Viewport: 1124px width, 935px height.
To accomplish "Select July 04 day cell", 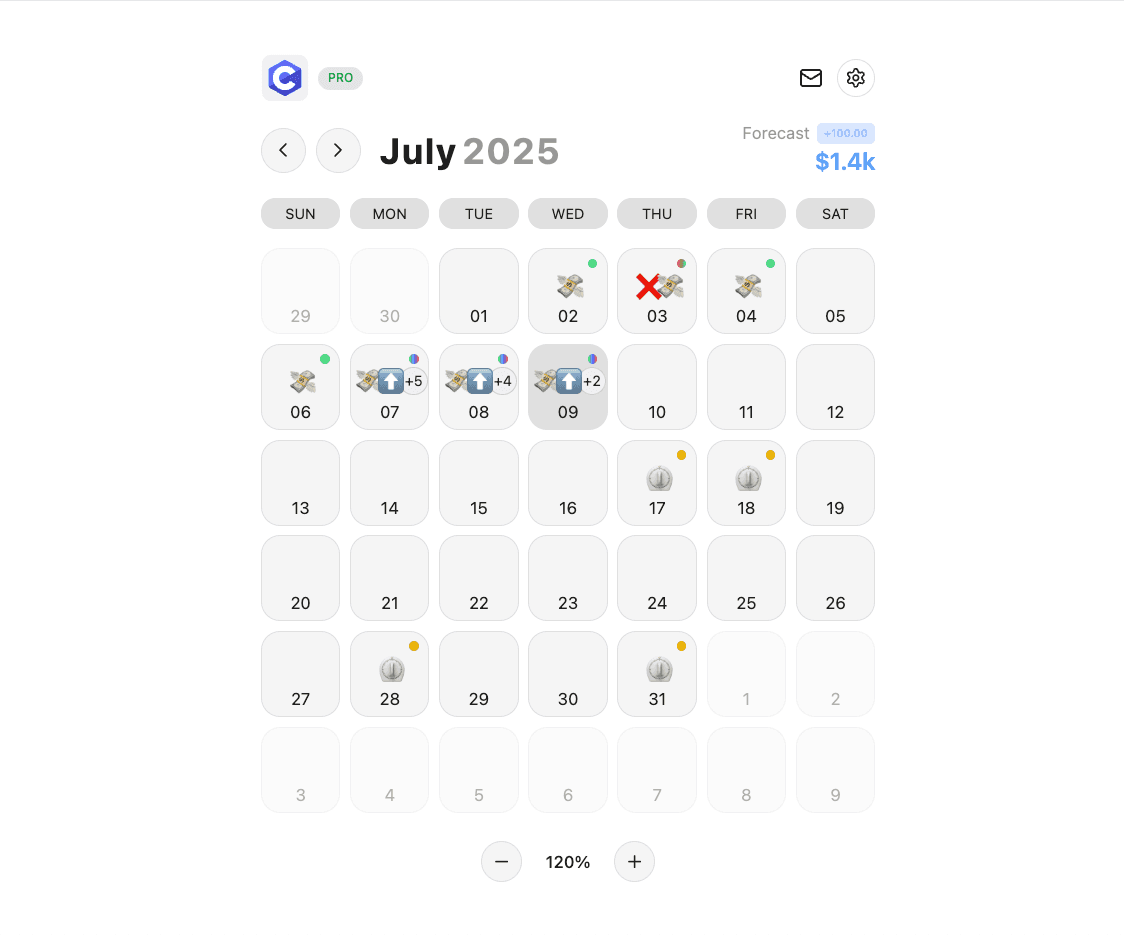I will pos(746,291).
